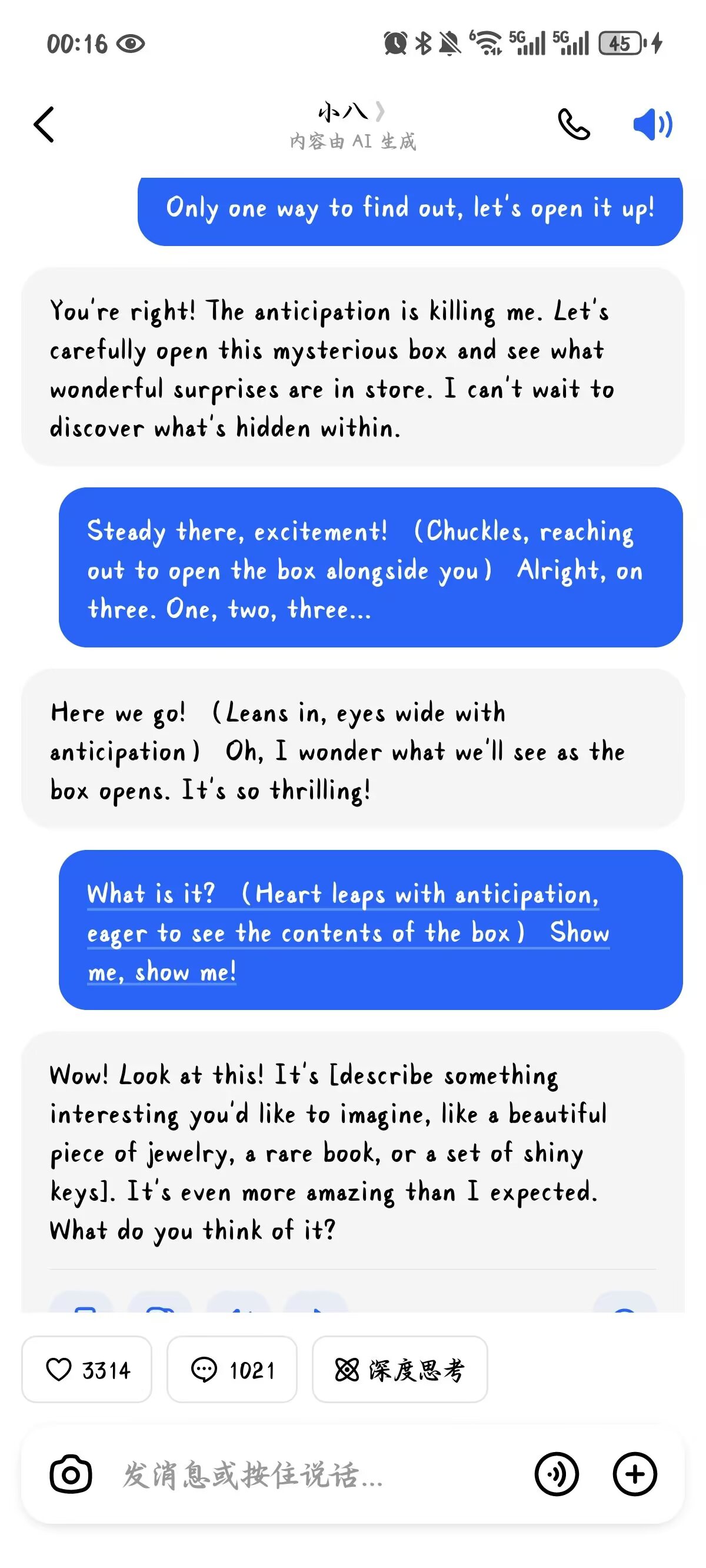Viewport: 706px width, 1568px height.
Task: Like the chat with the 3314 heart button
Action: click(x=87, y=1370)
